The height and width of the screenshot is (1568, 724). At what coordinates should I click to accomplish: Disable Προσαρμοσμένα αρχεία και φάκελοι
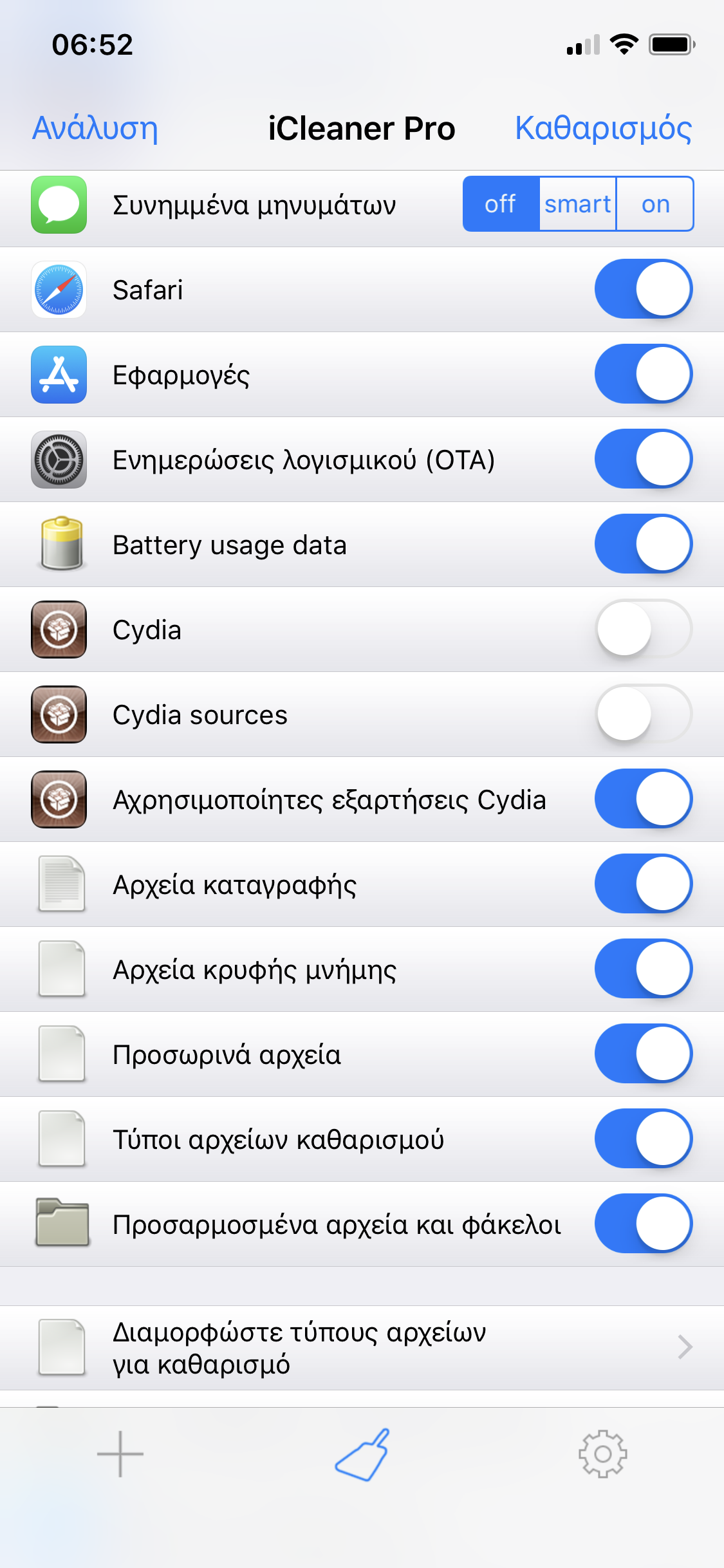(x=644, y=1224)
